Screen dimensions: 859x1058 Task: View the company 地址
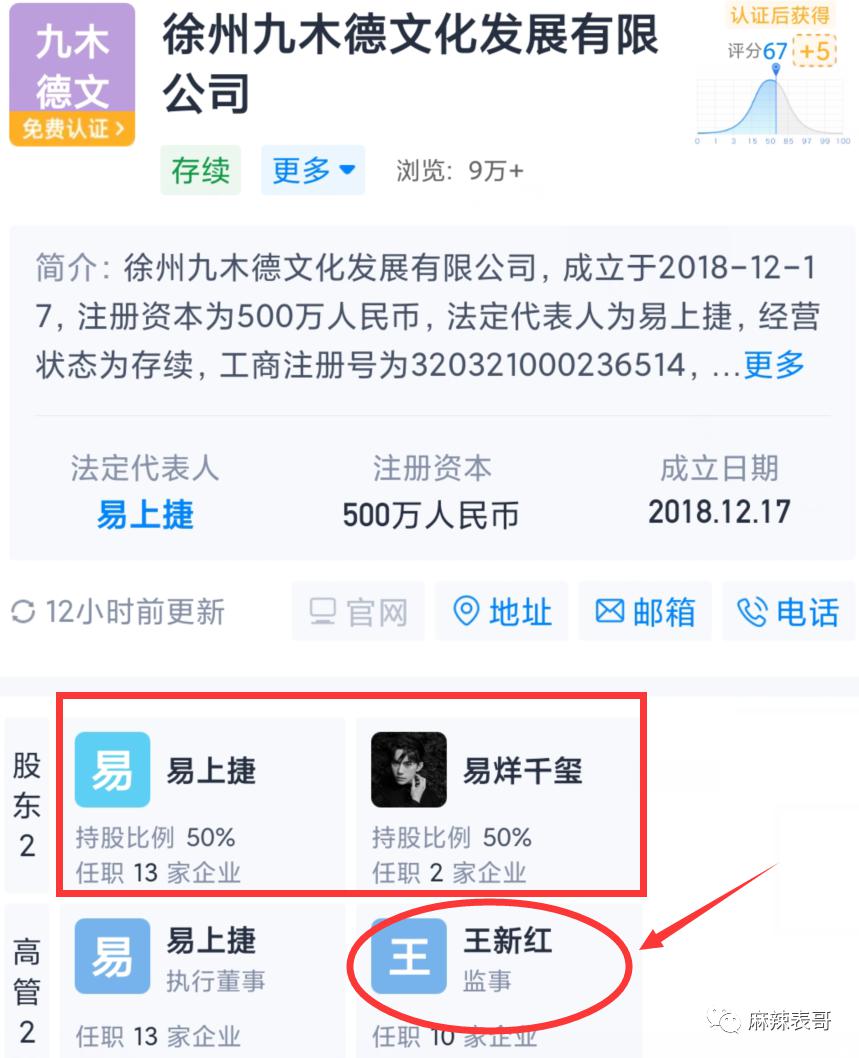[x=502, y=611]
